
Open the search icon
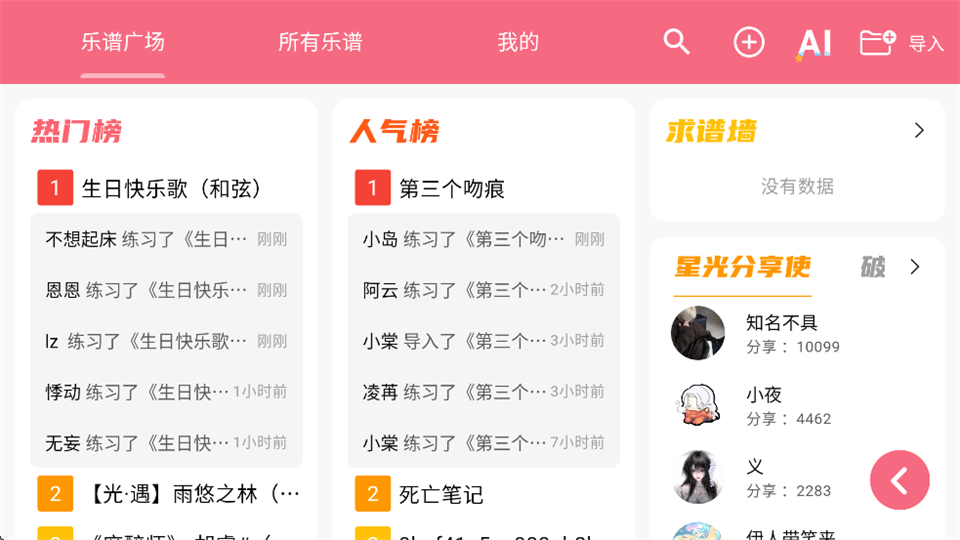click(x=677, y=42)
